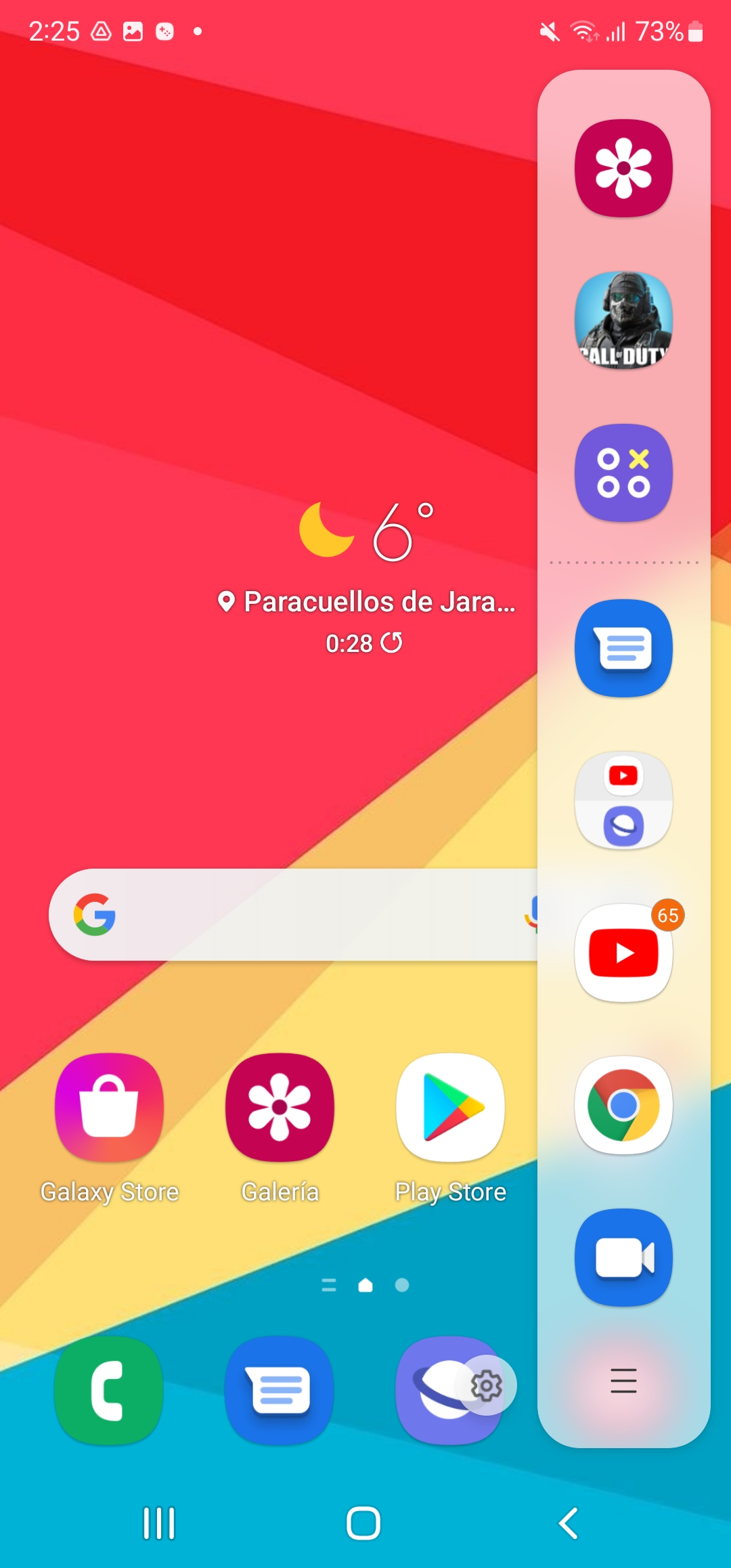Go back with the navigation arrow
Viewport: 731px width, 1568px height.
[x=569, y=1523]
